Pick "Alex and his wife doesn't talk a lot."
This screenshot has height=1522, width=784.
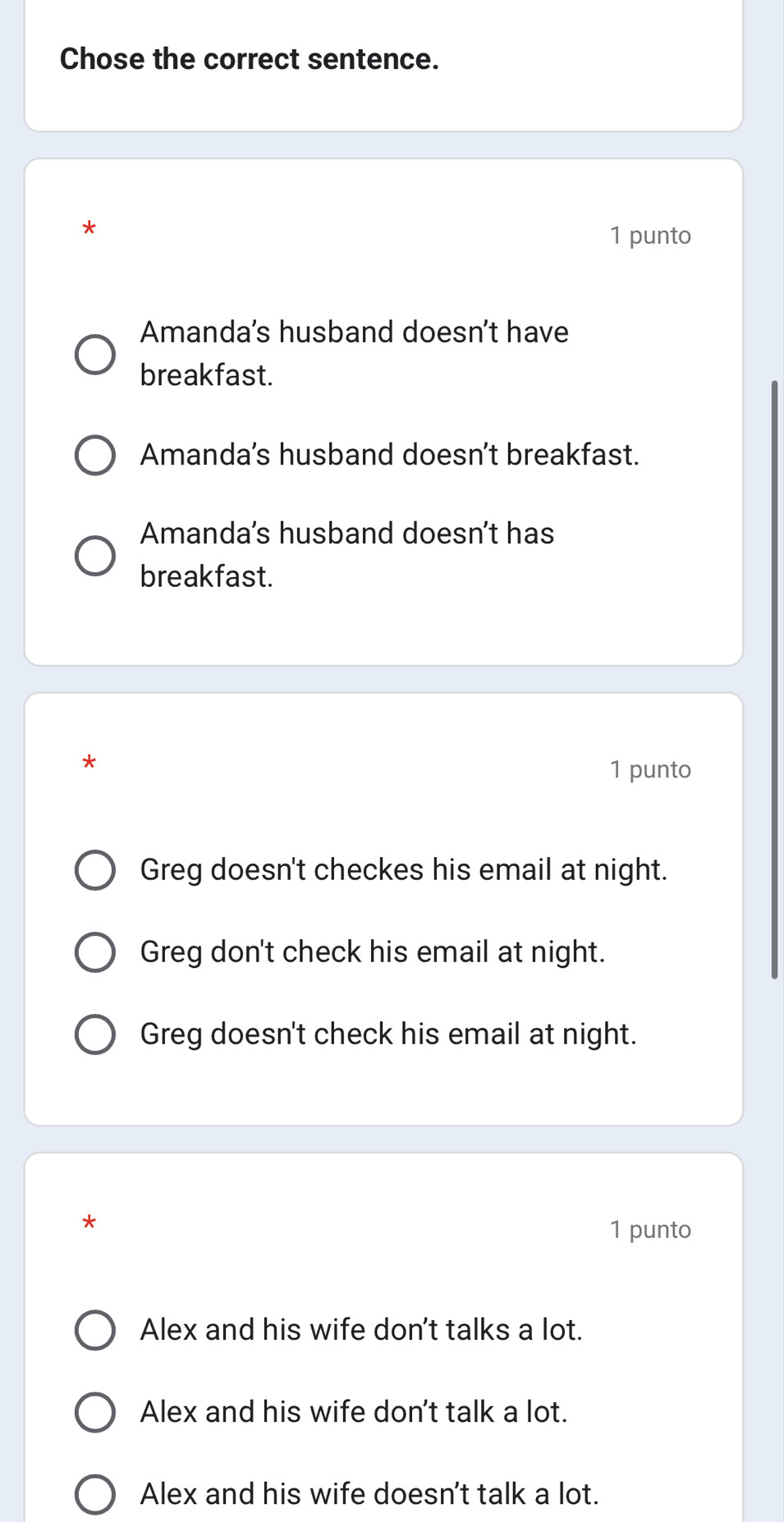95,1494
